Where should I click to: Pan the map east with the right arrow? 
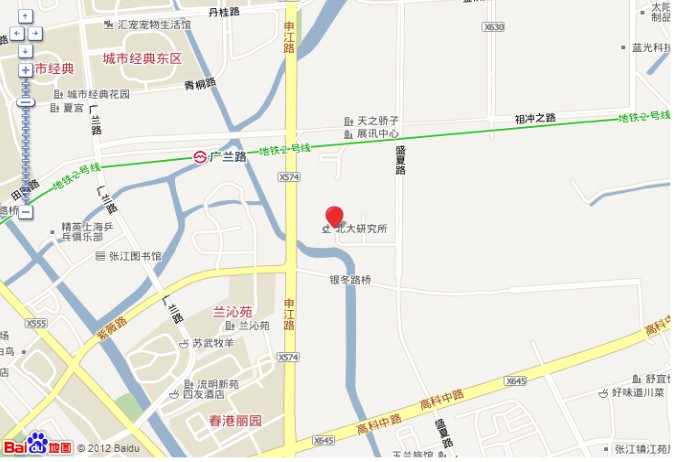click(x=35, y=34)
